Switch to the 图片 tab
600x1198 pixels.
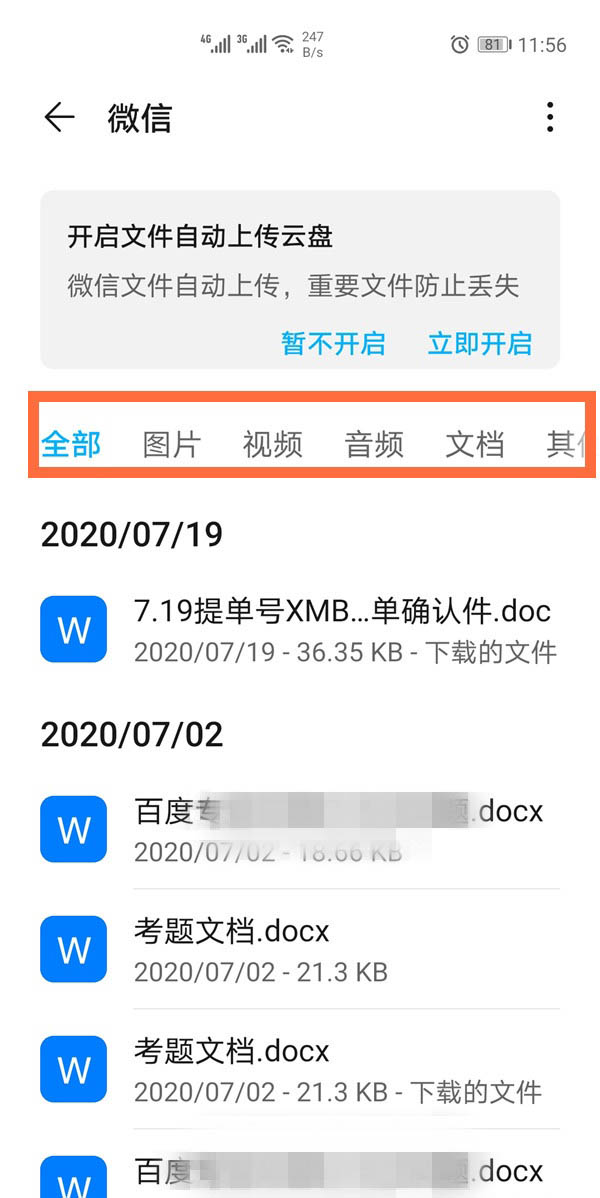pyautogui.click(x=171, y=444)
